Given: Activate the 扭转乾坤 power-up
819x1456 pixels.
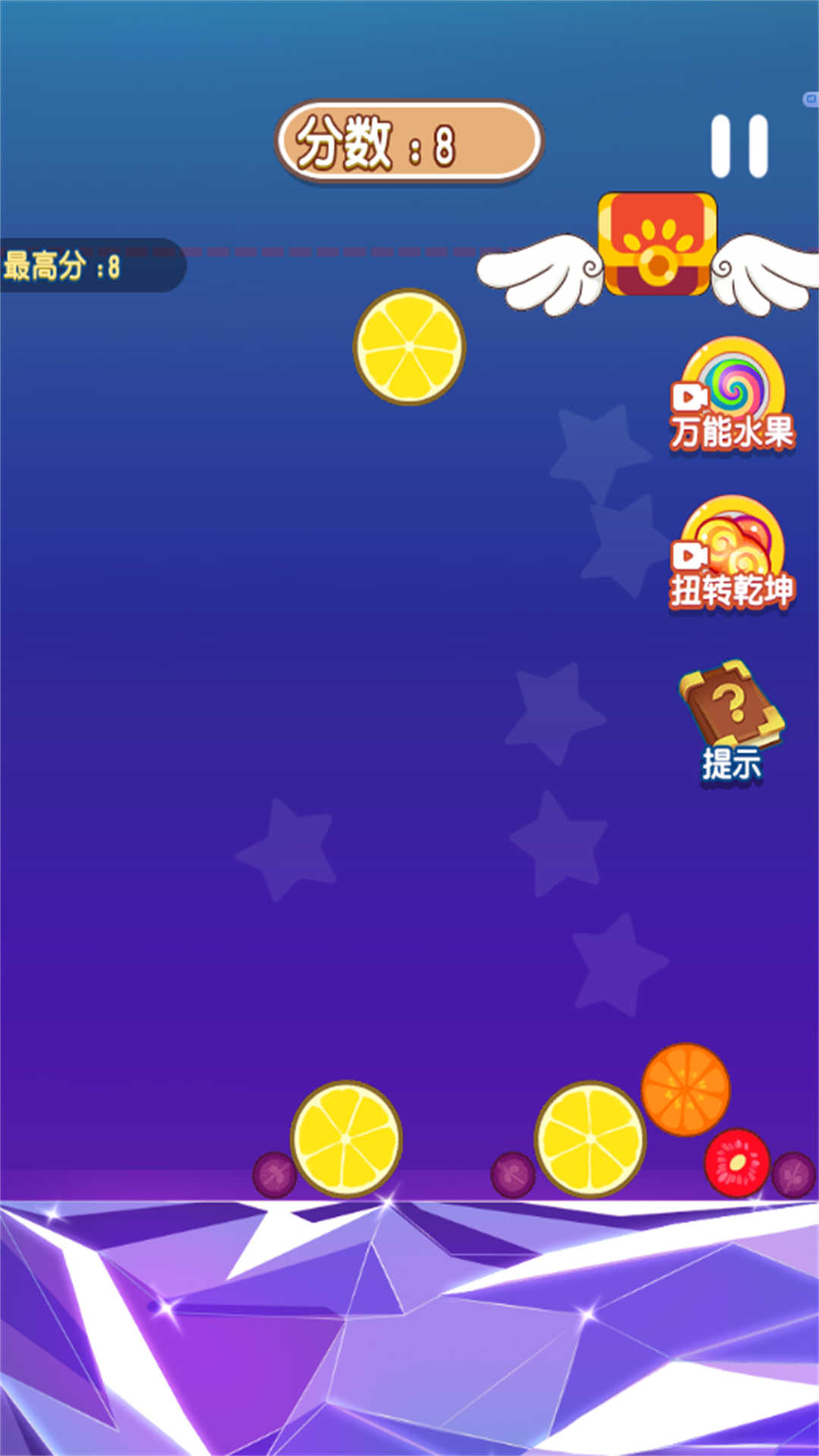Looking at the screenshot, I should [x=732, y=554].
